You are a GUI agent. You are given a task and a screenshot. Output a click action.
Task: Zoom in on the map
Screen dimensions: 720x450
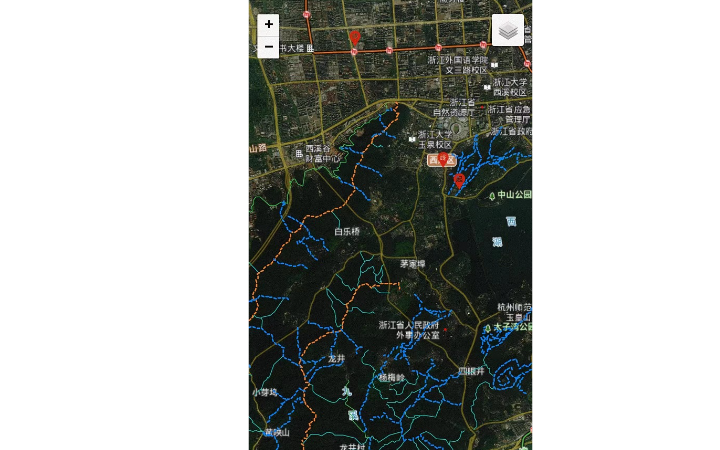click(x=268, y=24)
